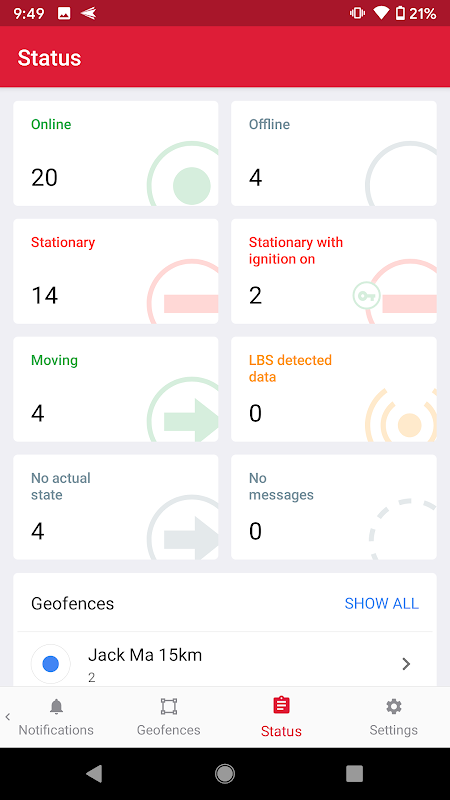Open the Offline units card
The image size is (450, 800).
pyautogui.click(x=334, y=153)
